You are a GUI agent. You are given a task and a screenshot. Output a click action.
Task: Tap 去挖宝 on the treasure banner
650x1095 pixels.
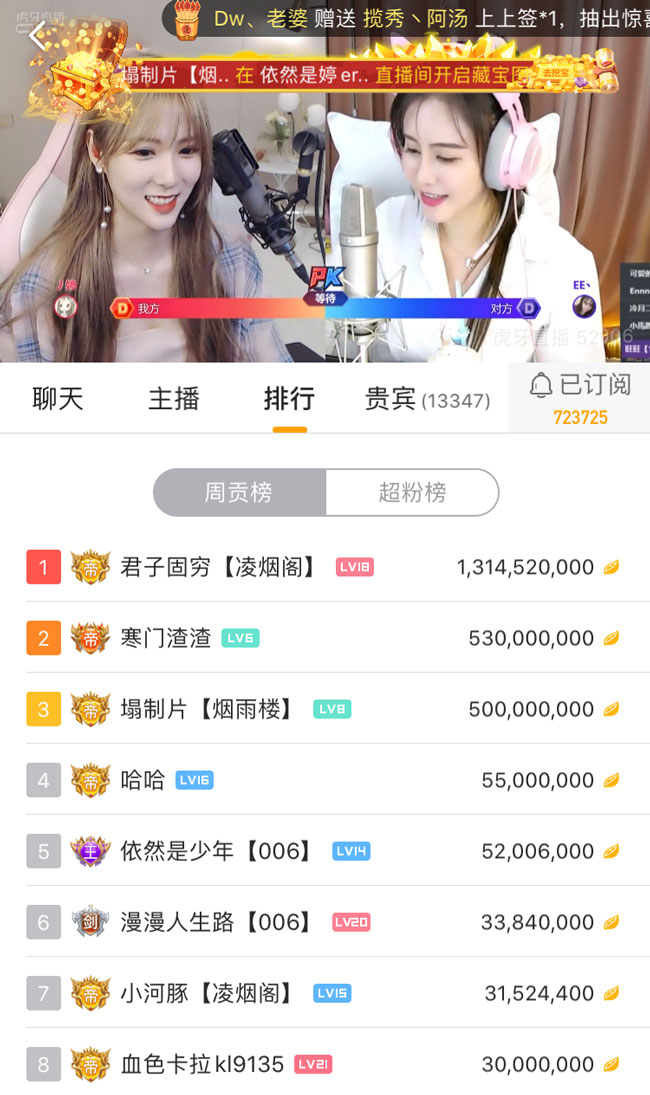[555, 73]
